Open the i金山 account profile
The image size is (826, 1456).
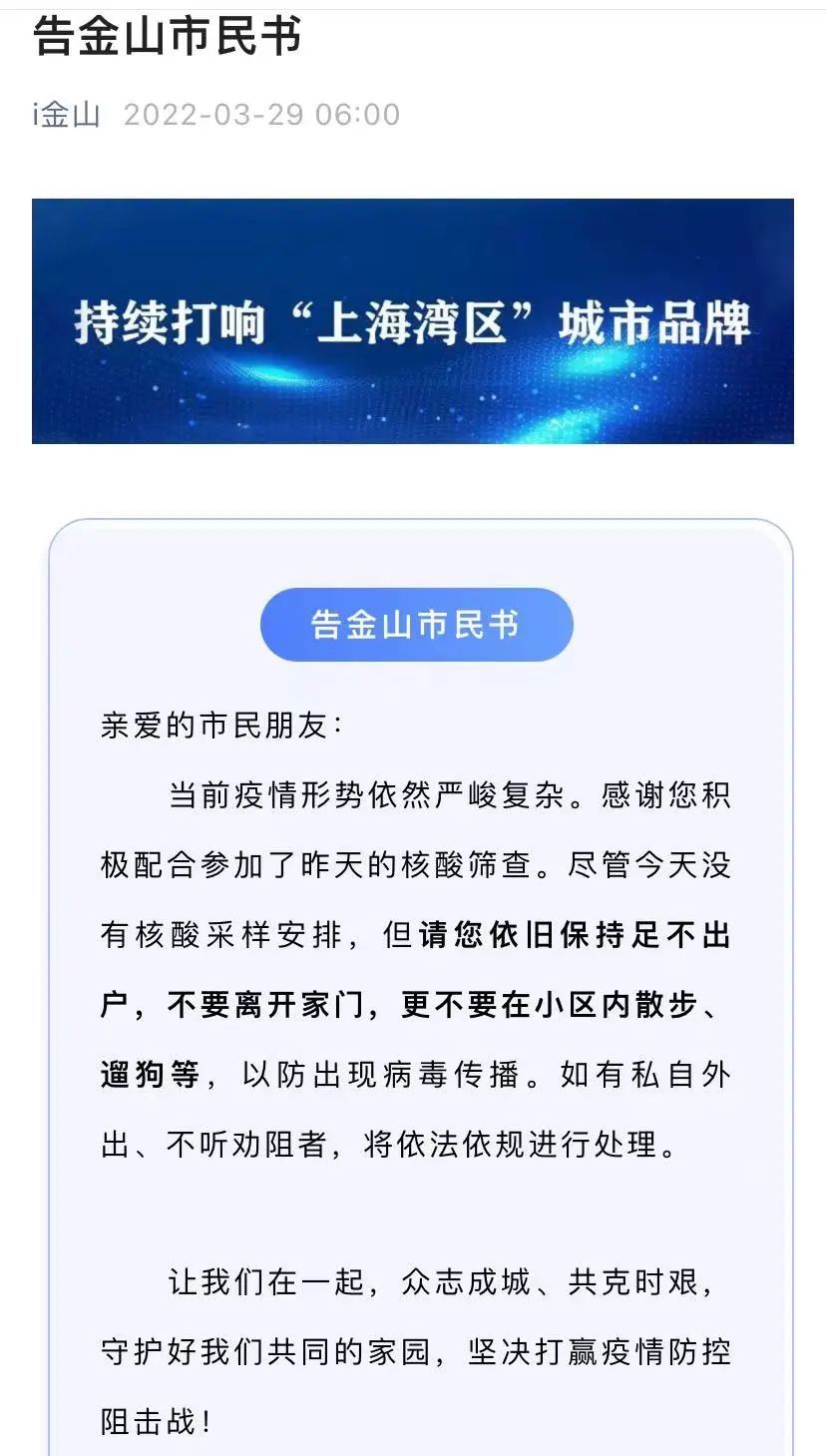pos(67,115)
